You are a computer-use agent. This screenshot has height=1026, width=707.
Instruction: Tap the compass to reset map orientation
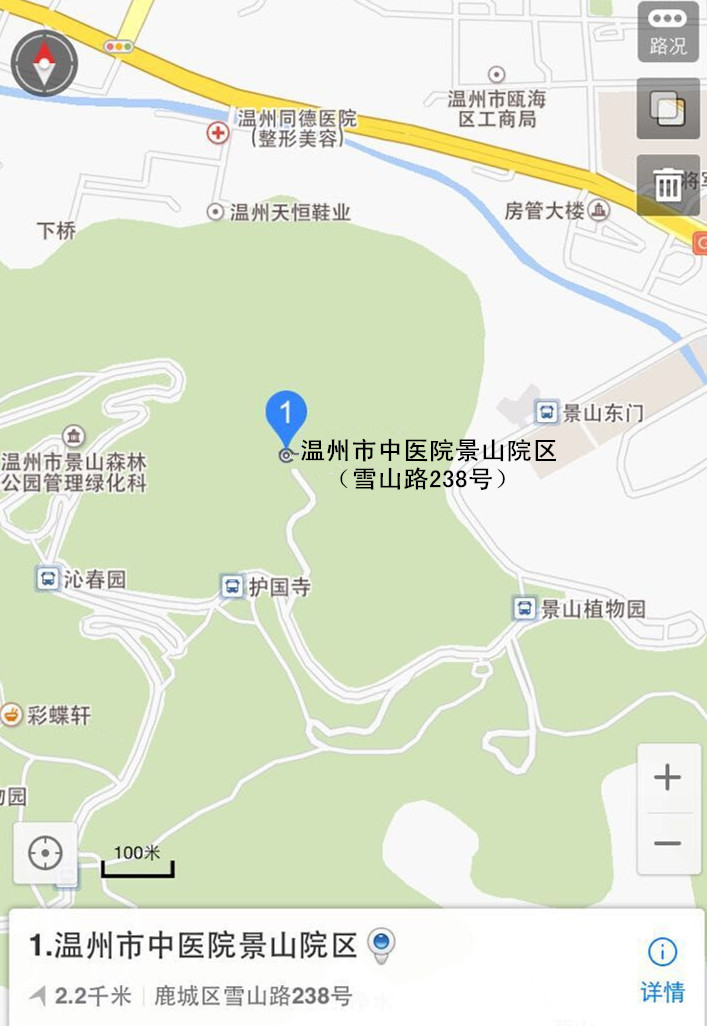tap(44, 63)
